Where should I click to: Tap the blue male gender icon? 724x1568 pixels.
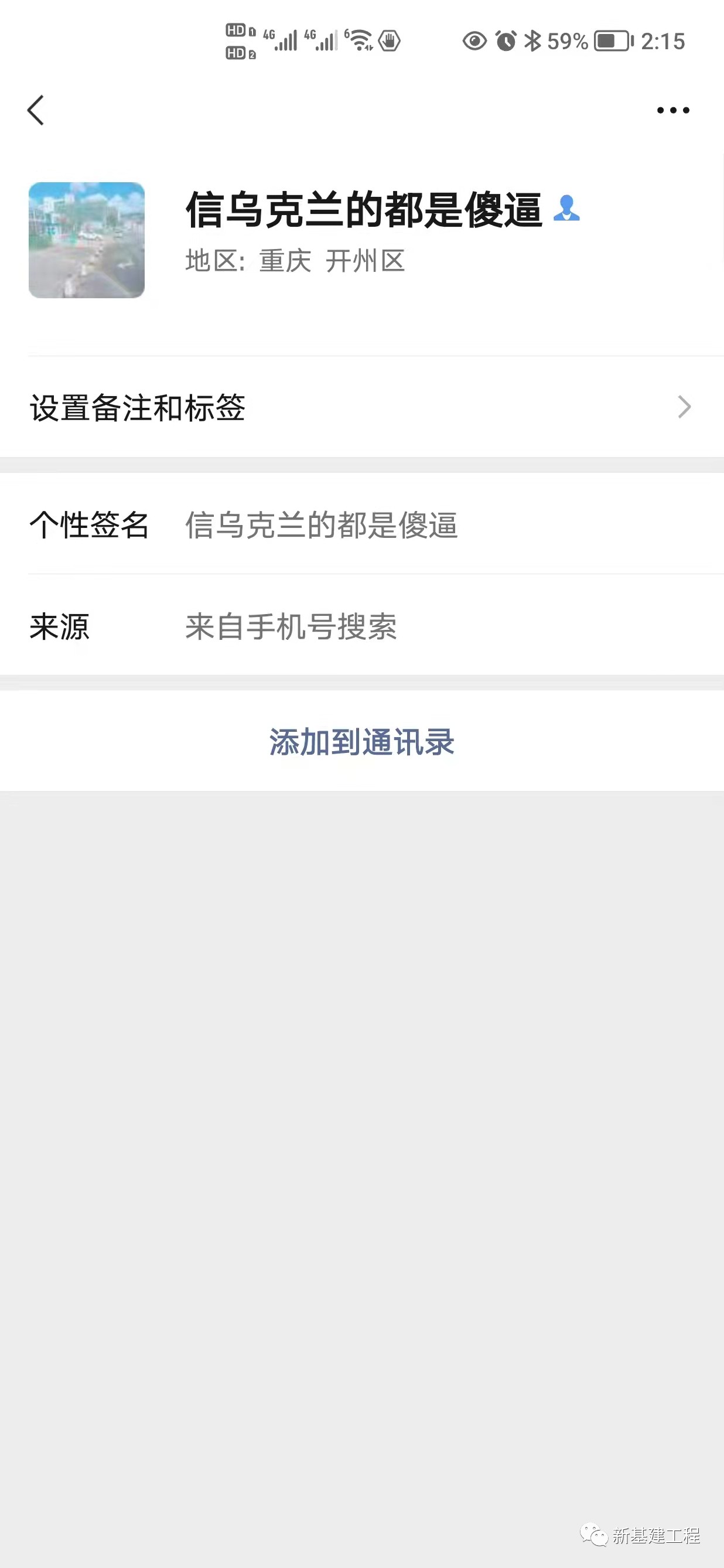(567, 210)
